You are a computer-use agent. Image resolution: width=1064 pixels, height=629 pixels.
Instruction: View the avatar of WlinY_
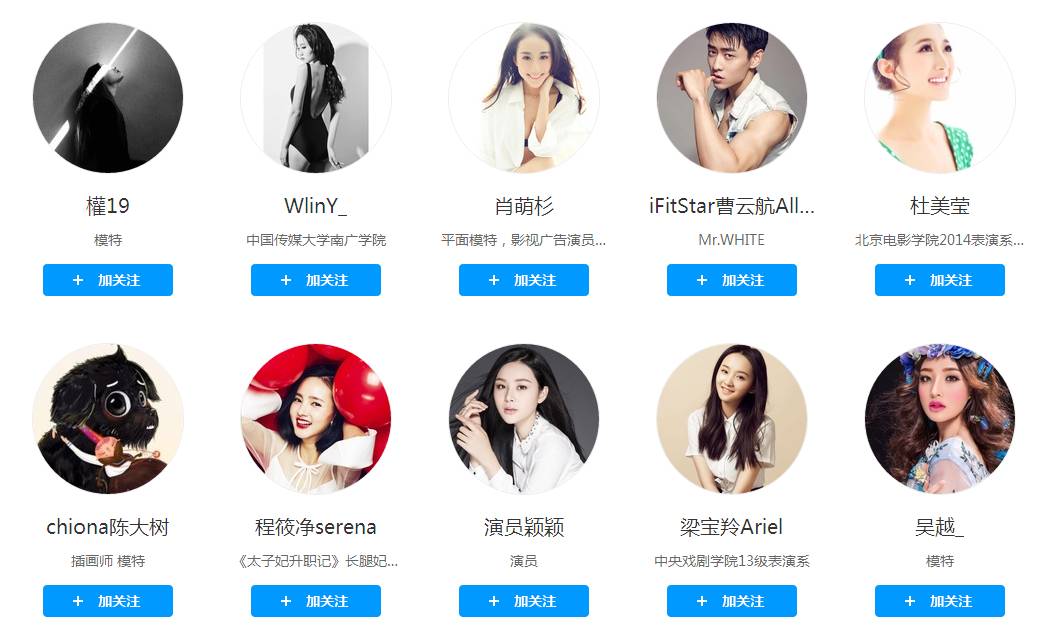[316, 98]
